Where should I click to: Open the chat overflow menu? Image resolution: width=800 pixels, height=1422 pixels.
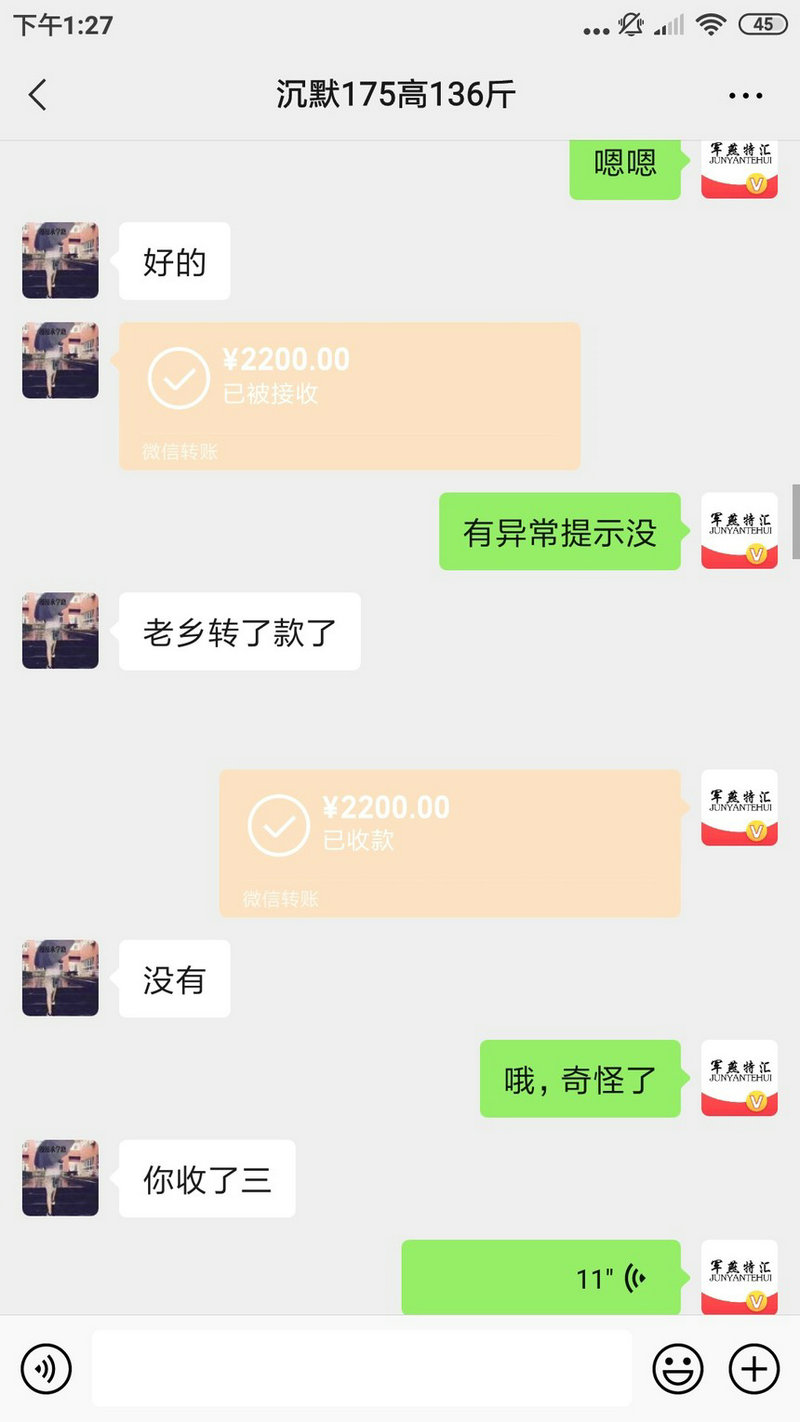click(745, 96)
